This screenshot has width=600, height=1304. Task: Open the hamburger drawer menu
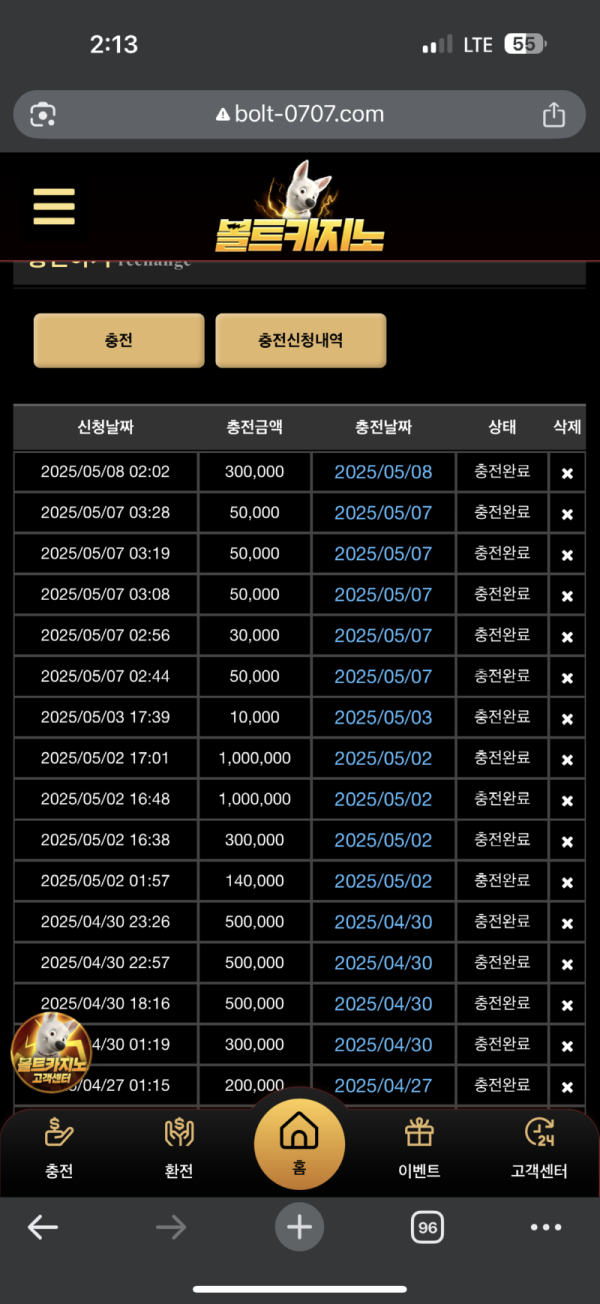pos(54,206)
